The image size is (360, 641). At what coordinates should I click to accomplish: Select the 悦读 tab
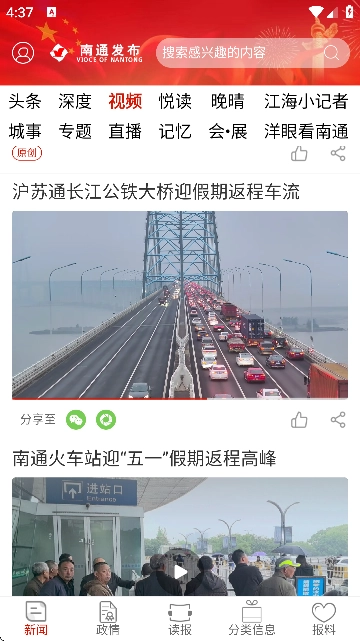click(x=175, y=101)
